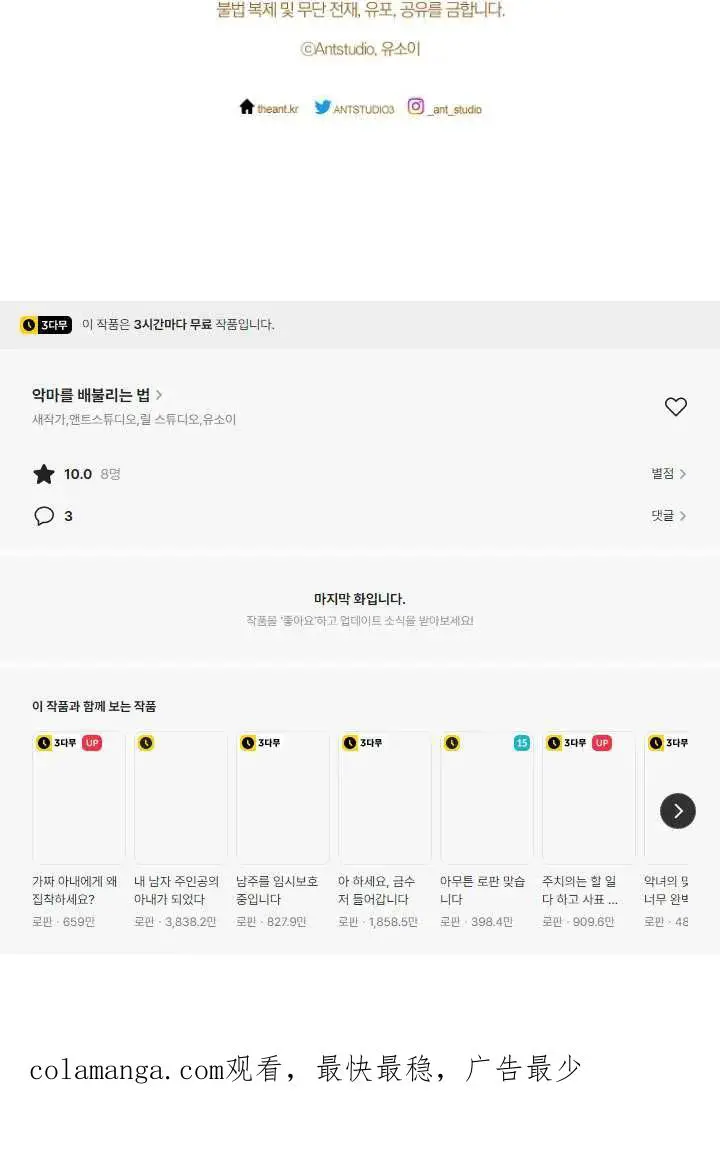
Task: Open 주치의는 할 일 다 하고 사표 card
Action: coord(588,831)
